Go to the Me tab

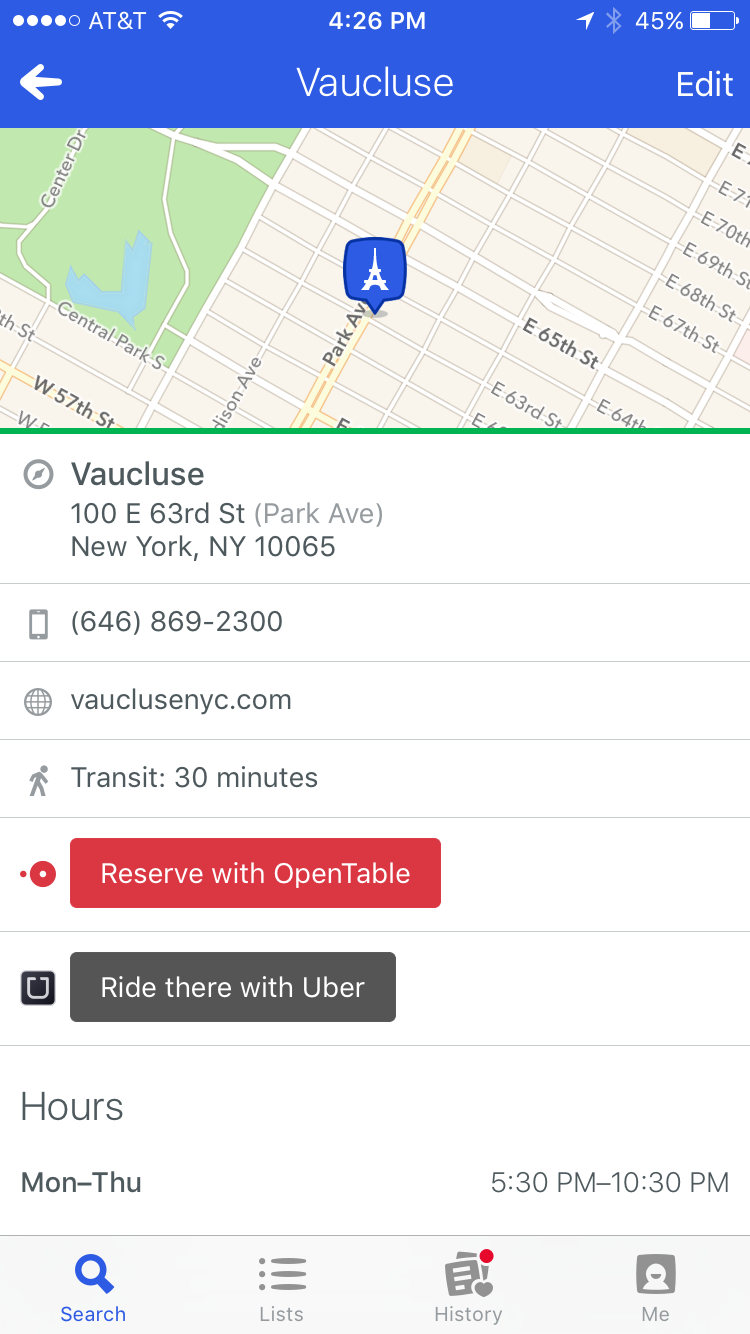click(x=656, y=1288)
